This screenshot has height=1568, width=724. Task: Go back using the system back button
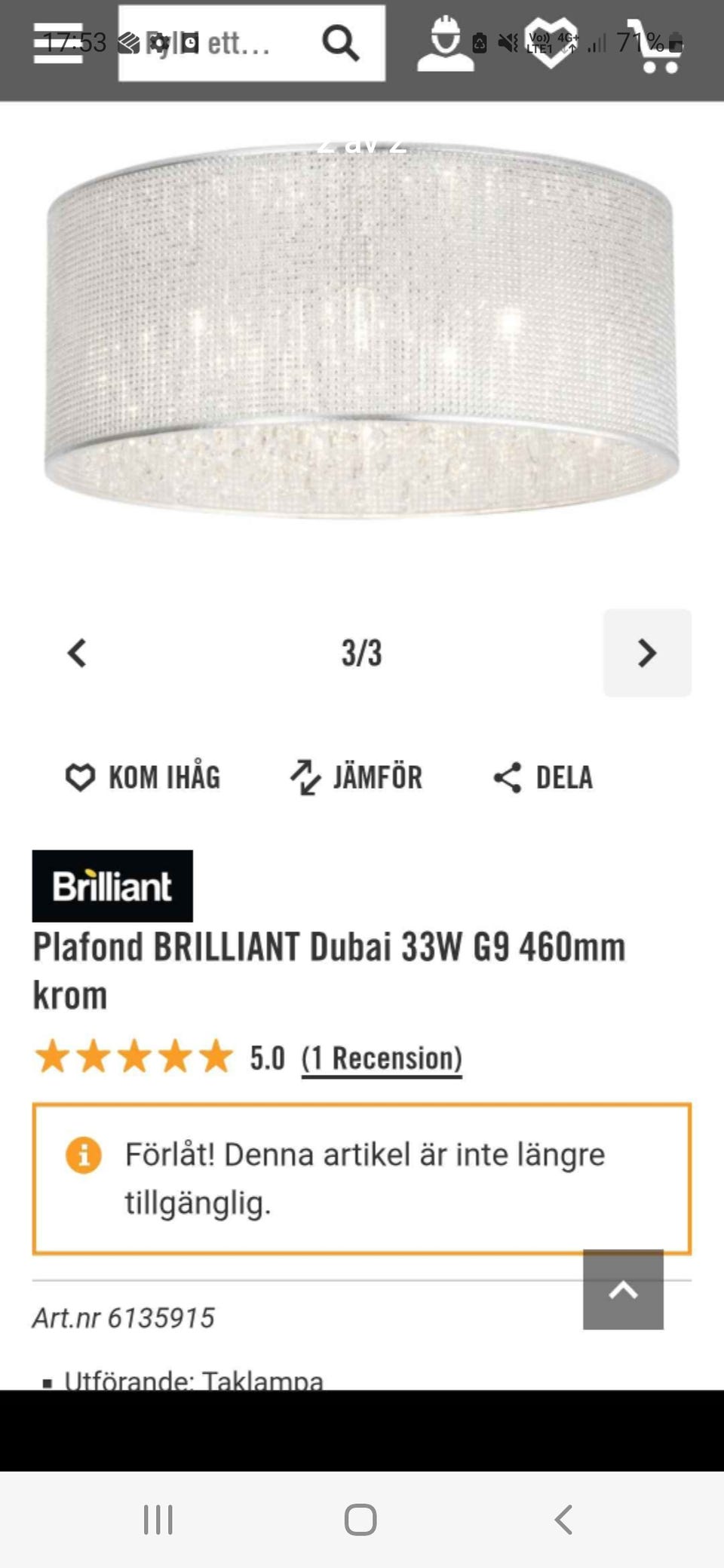pos(563,1519)
